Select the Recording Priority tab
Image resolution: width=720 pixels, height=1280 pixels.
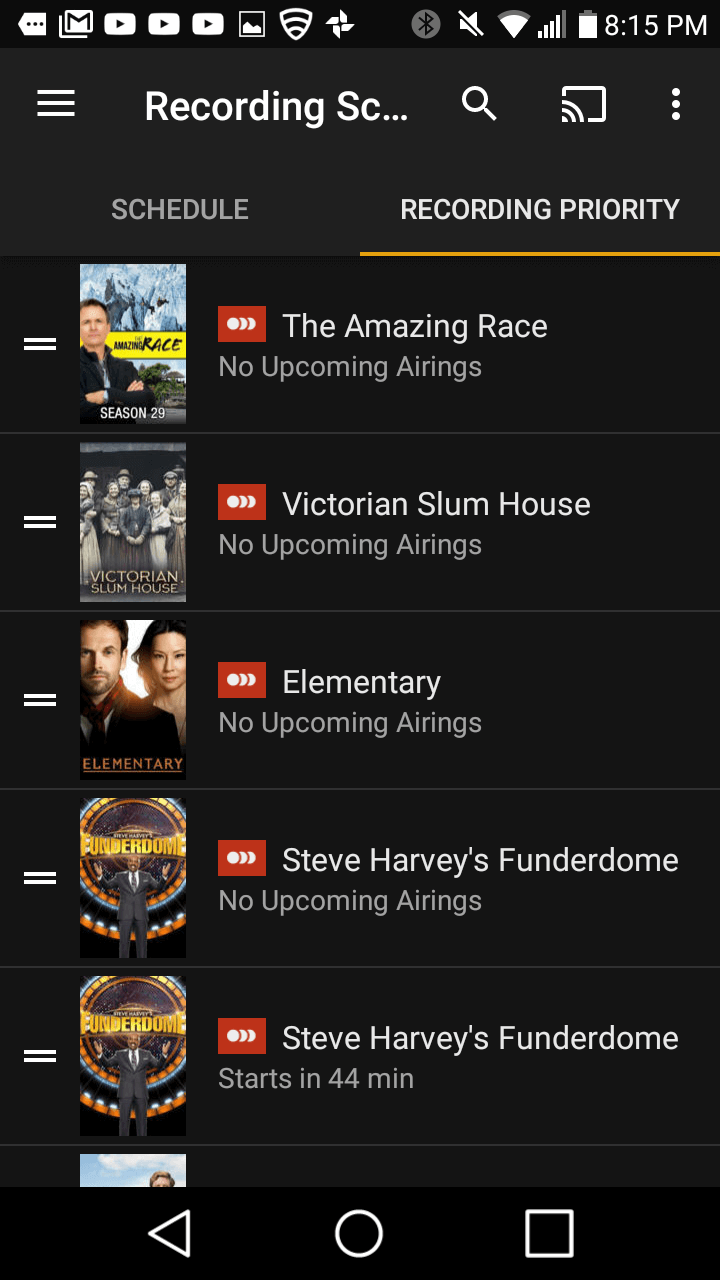(540, 209)
